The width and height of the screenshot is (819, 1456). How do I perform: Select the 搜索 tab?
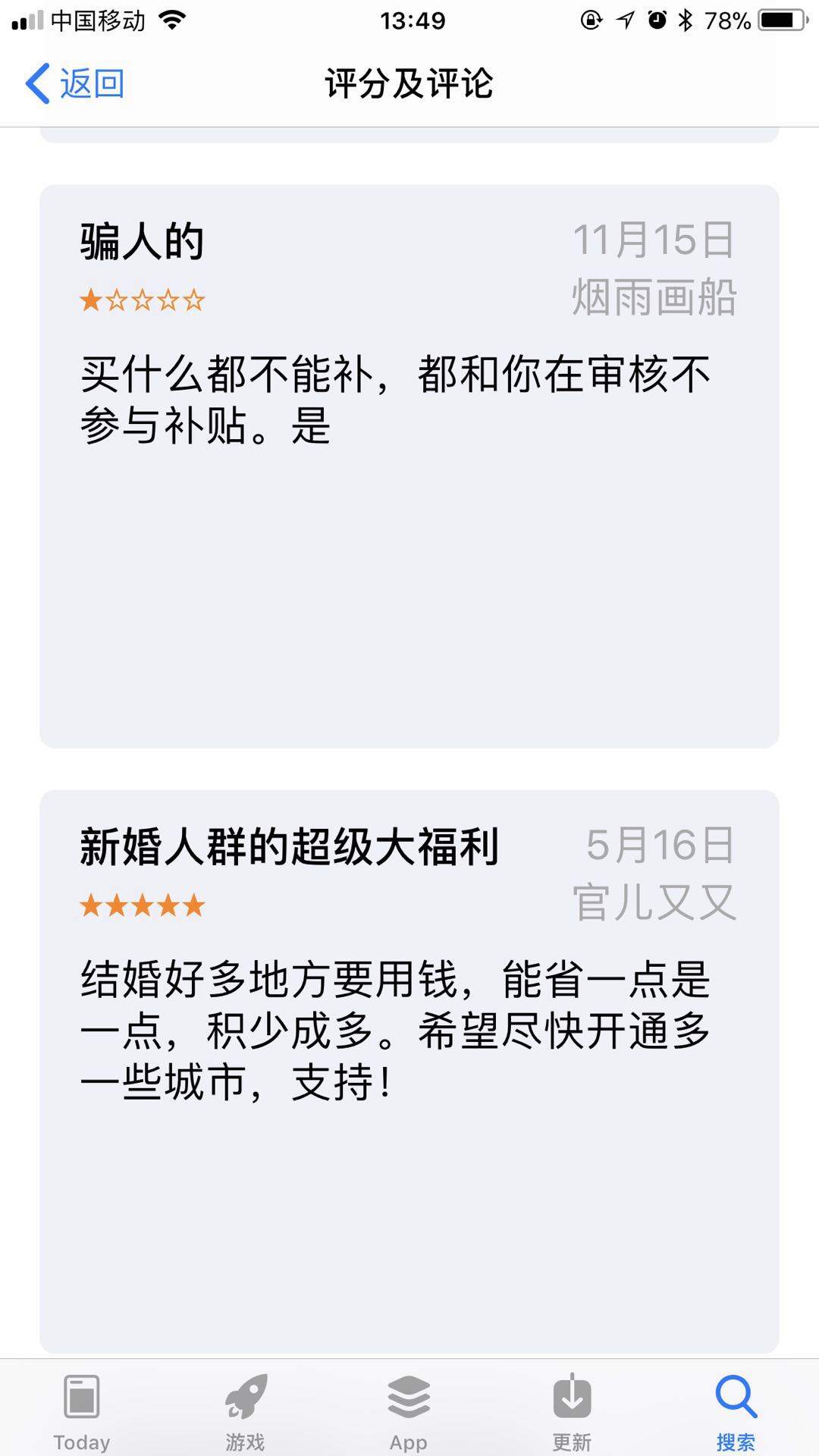click(x=736, y=1410)
